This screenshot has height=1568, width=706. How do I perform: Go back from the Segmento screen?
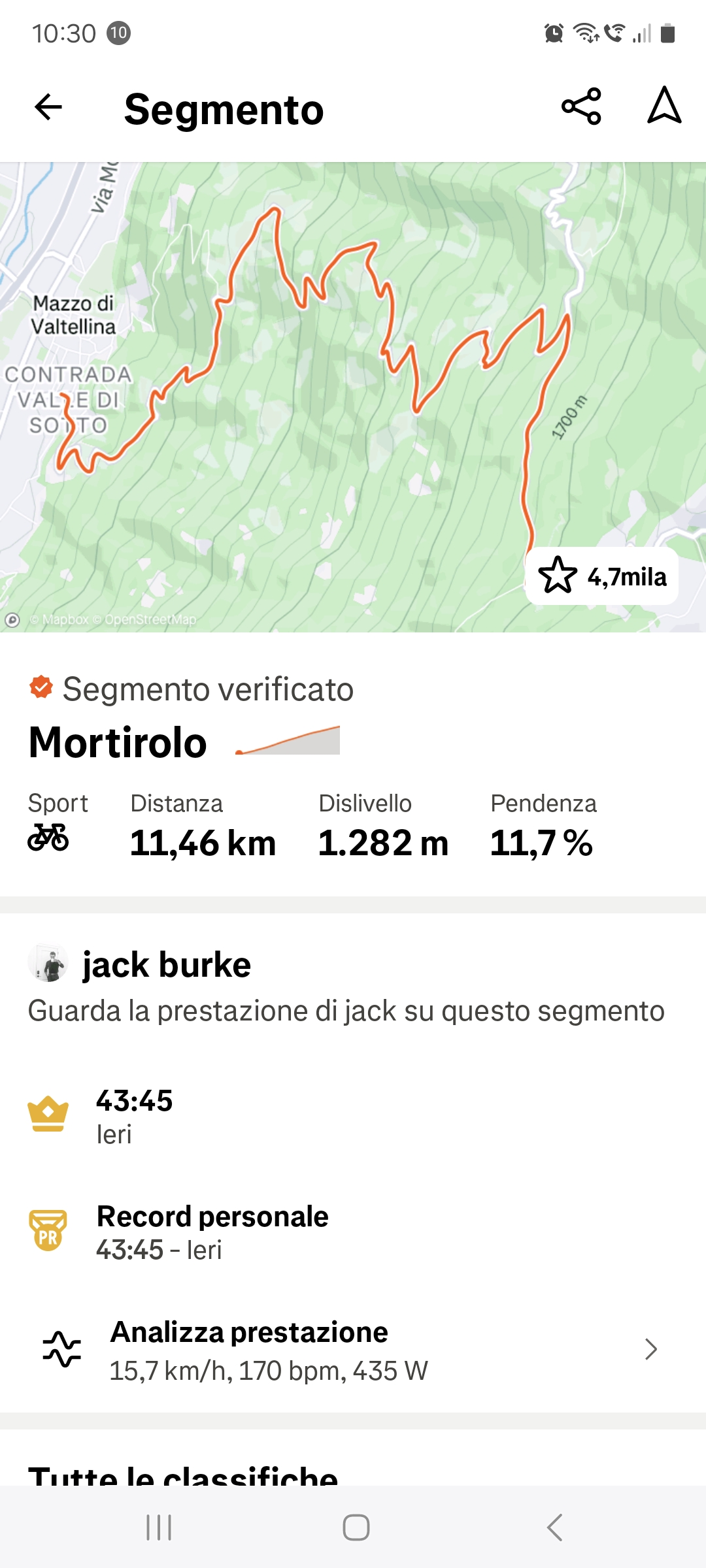[48, 107]
